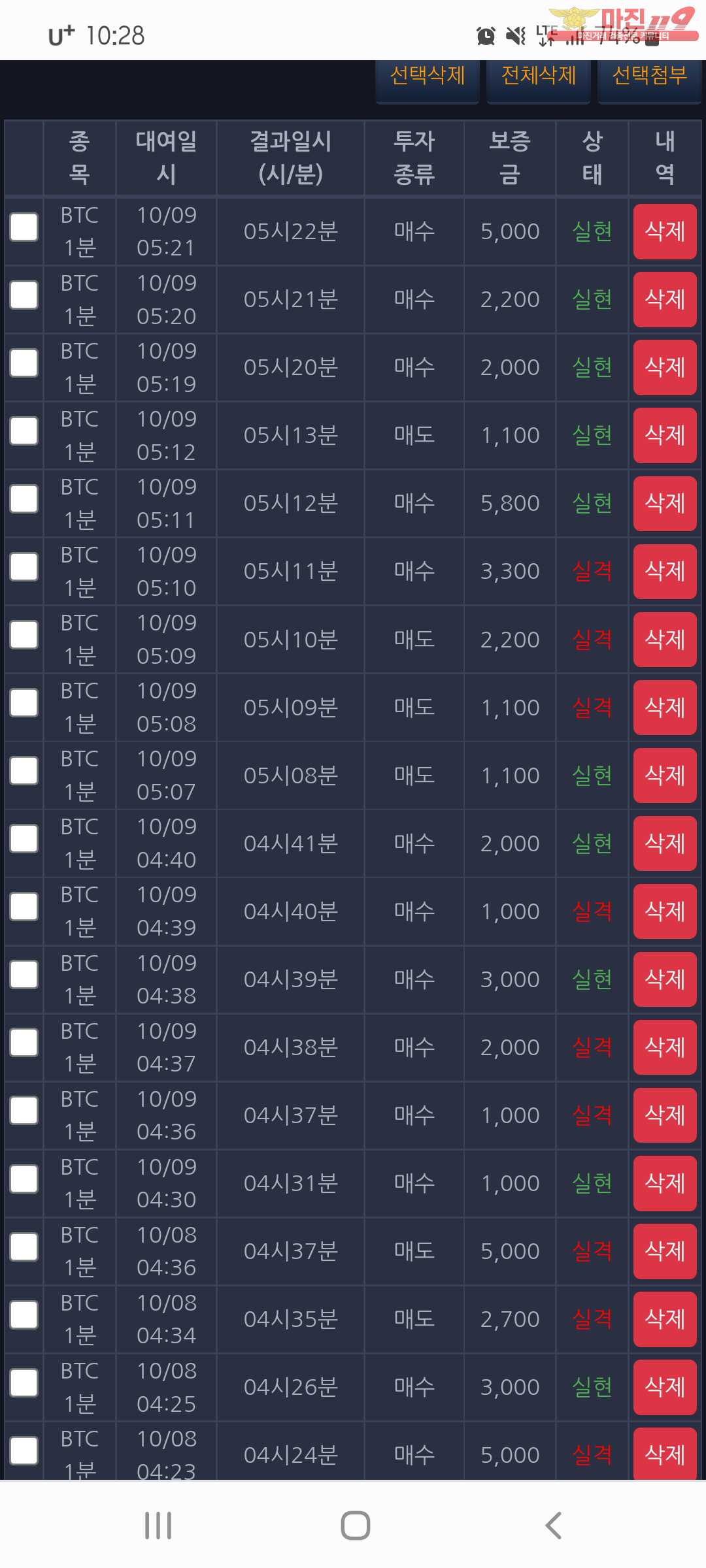Check the box for the 05시11분 row
Image resolution: width=706 pixels, height=1568 pixels.
24,567
